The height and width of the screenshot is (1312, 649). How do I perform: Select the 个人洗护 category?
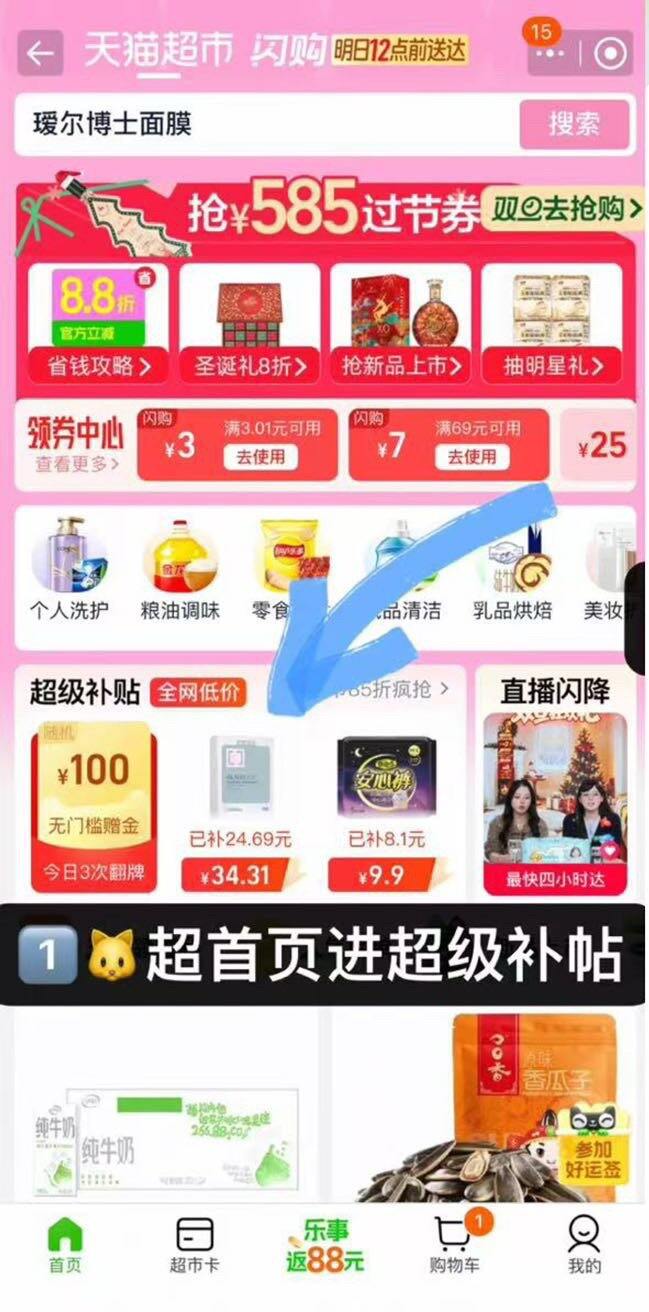click(x=70, y=568)
